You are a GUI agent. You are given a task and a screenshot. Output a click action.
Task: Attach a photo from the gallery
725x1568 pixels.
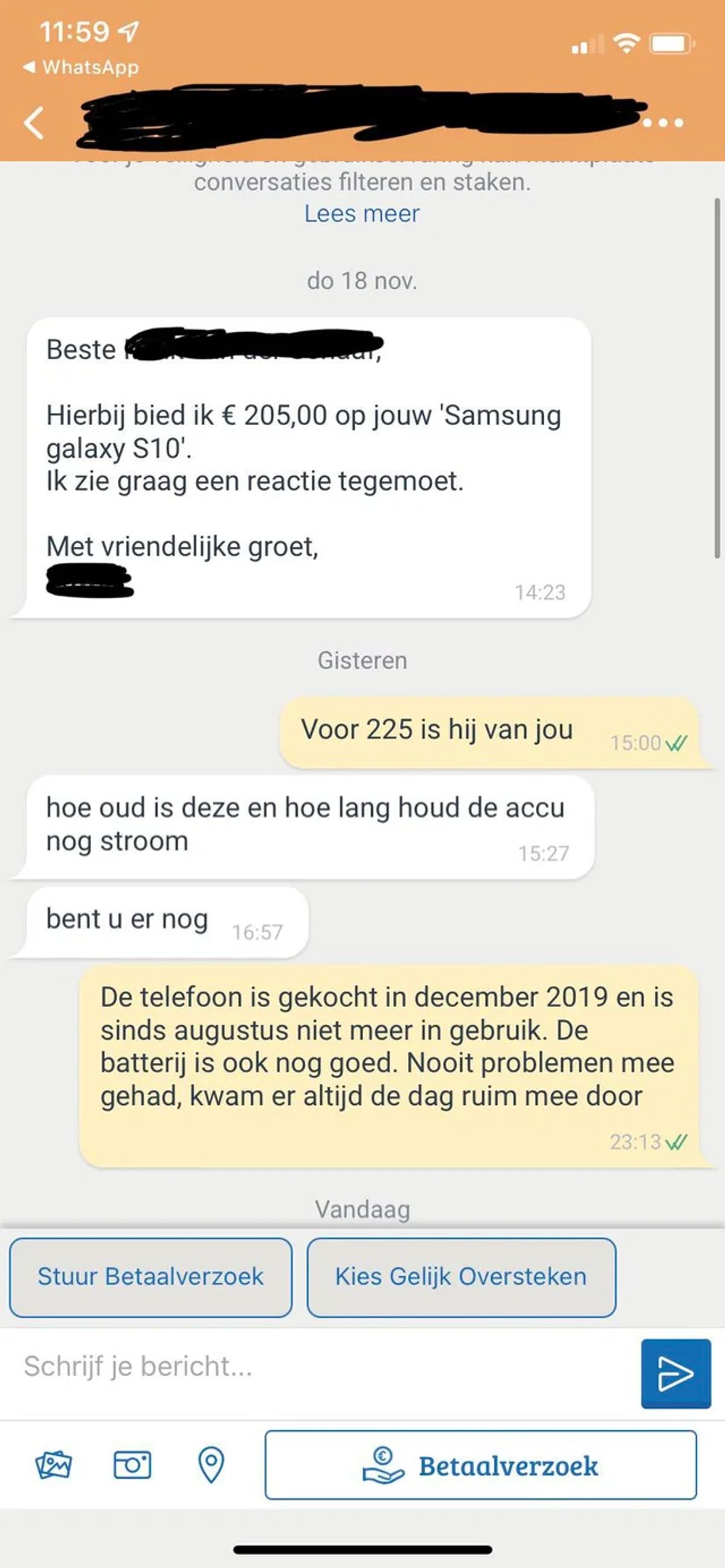pos(54,1465)
